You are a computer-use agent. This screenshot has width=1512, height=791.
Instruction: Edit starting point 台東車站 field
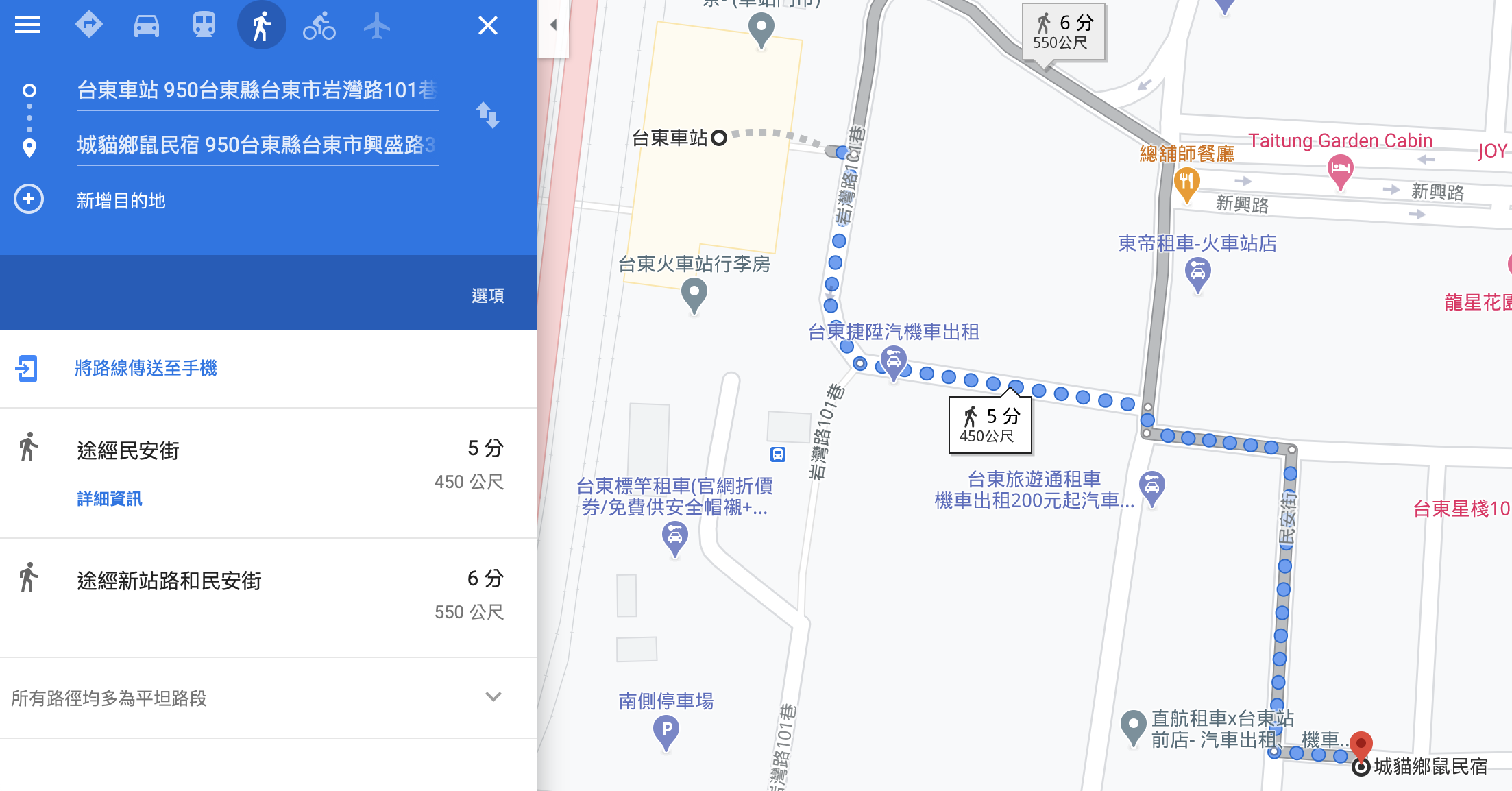(257, 90)
